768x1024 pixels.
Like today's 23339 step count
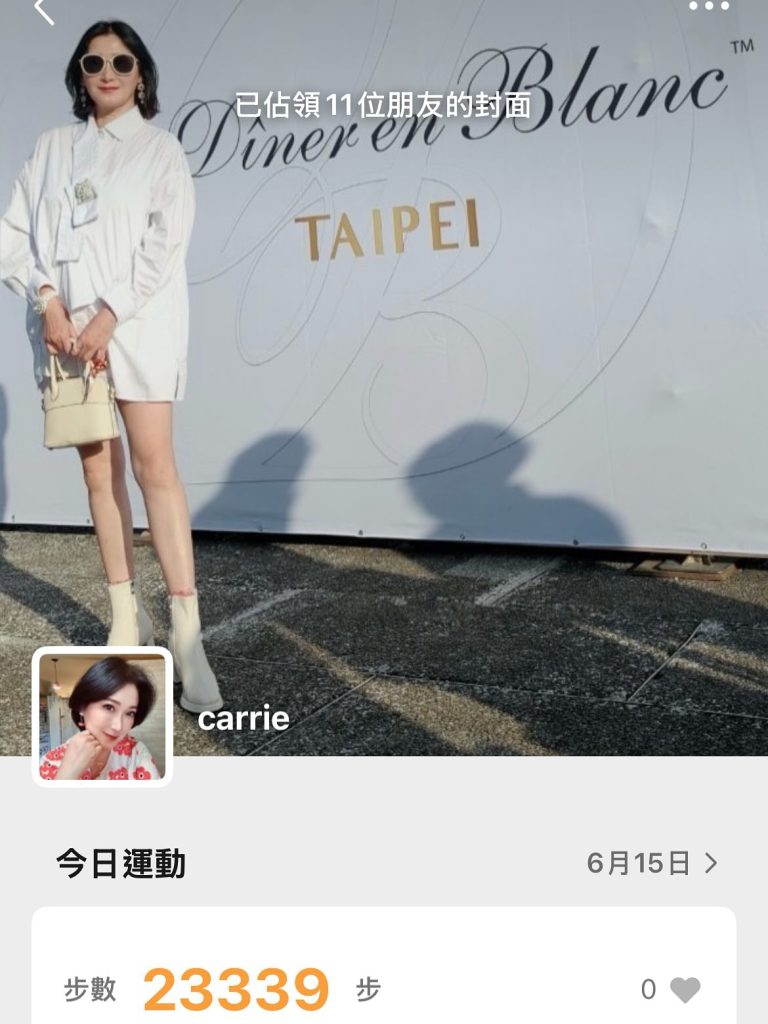685,990
